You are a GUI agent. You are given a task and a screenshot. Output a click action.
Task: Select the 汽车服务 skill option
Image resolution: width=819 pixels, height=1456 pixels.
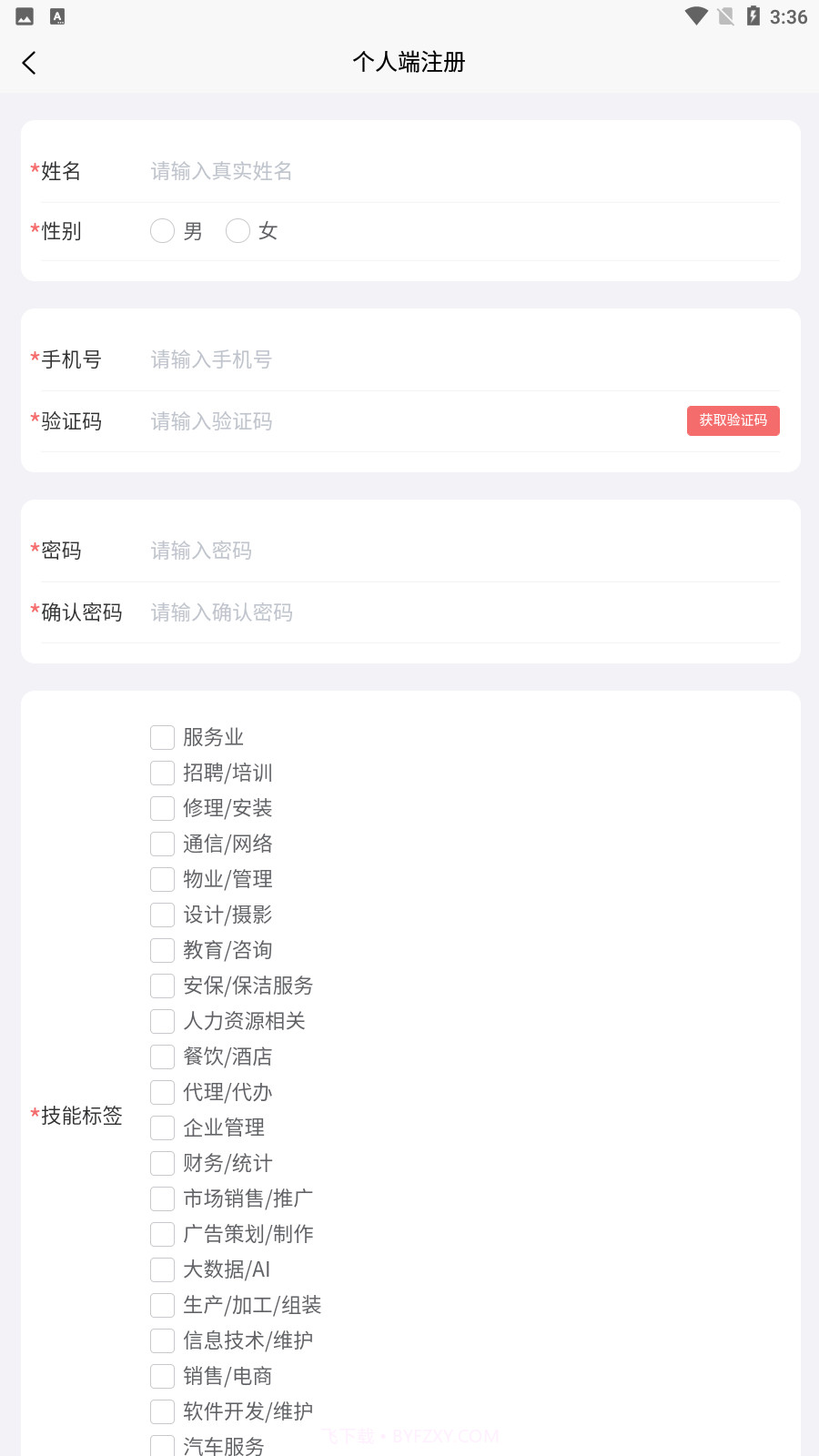pos(162,1445)
